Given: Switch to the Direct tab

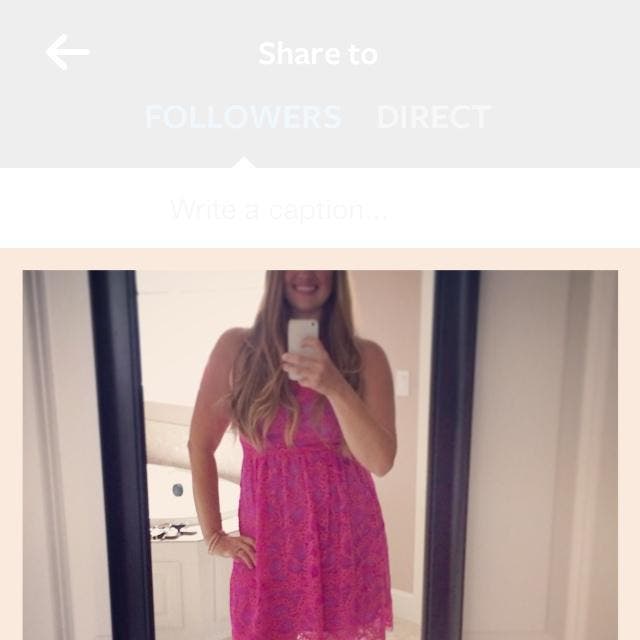Looking at the screenshot, I should (433, 118).
